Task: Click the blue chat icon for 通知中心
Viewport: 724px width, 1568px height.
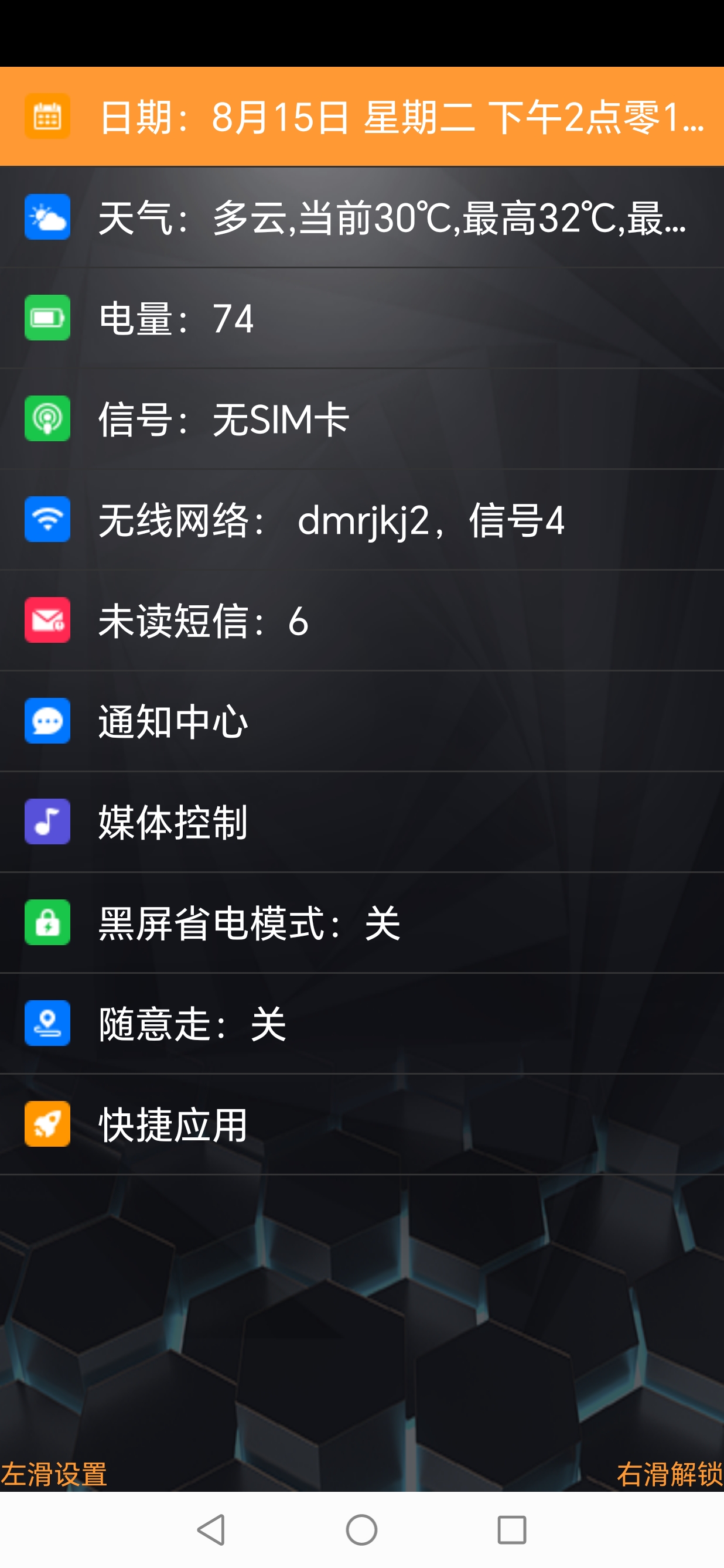Action: point(47,721)
